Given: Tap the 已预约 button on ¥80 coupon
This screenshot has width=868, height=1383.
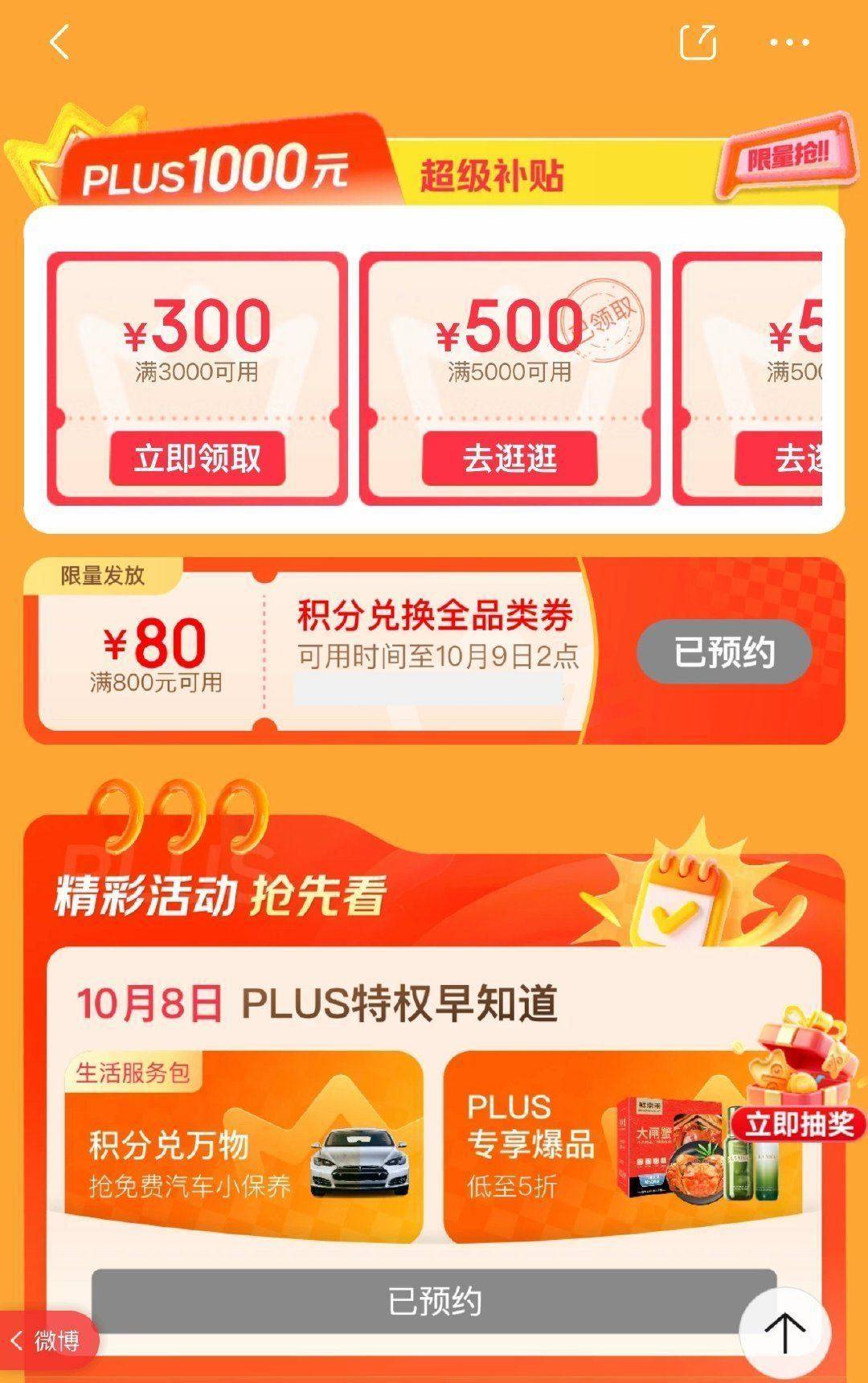Looking at the screenshot, I should pos(723,651).
